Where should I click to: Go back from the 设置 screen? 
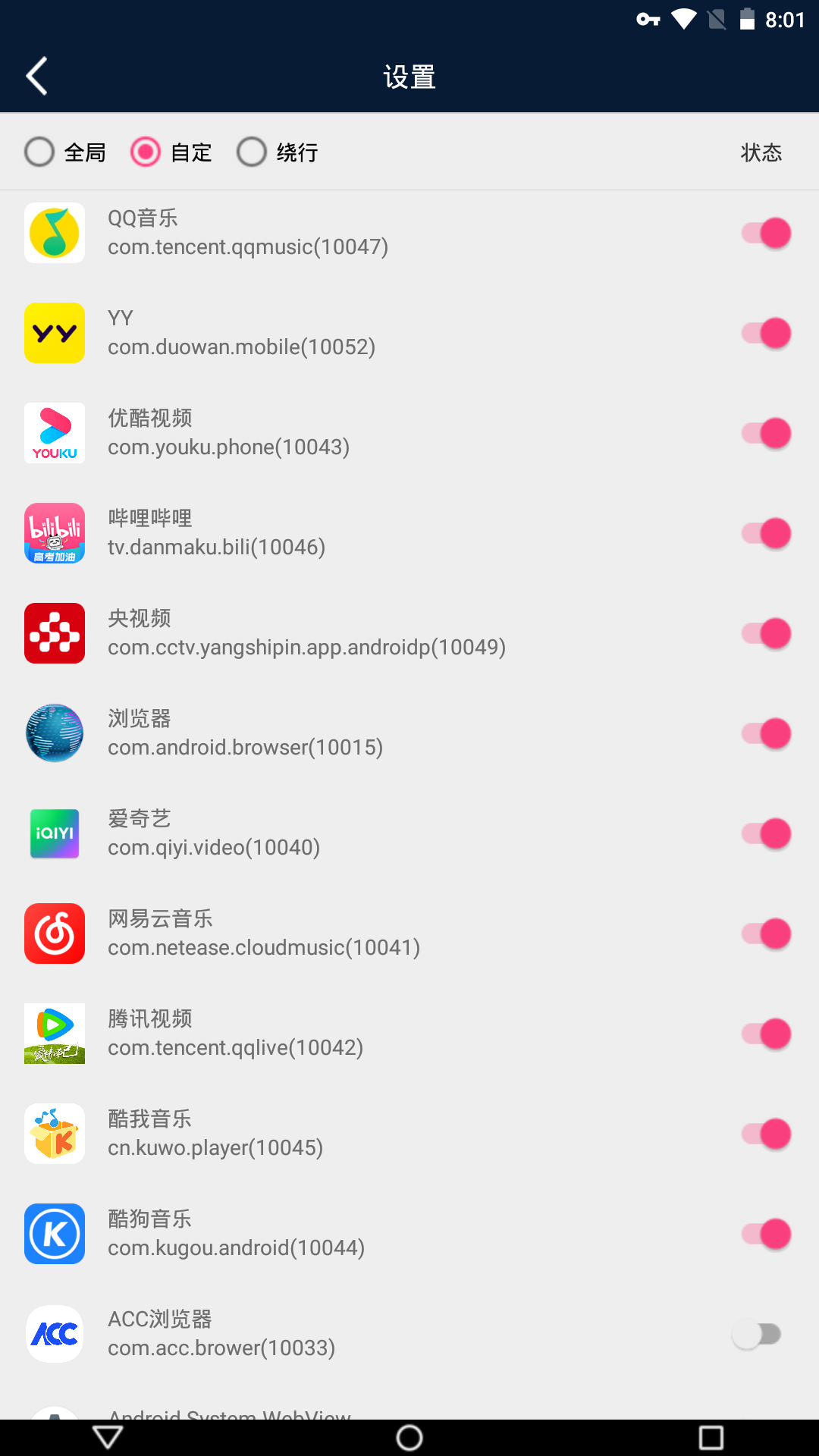[x=37, y=76]
